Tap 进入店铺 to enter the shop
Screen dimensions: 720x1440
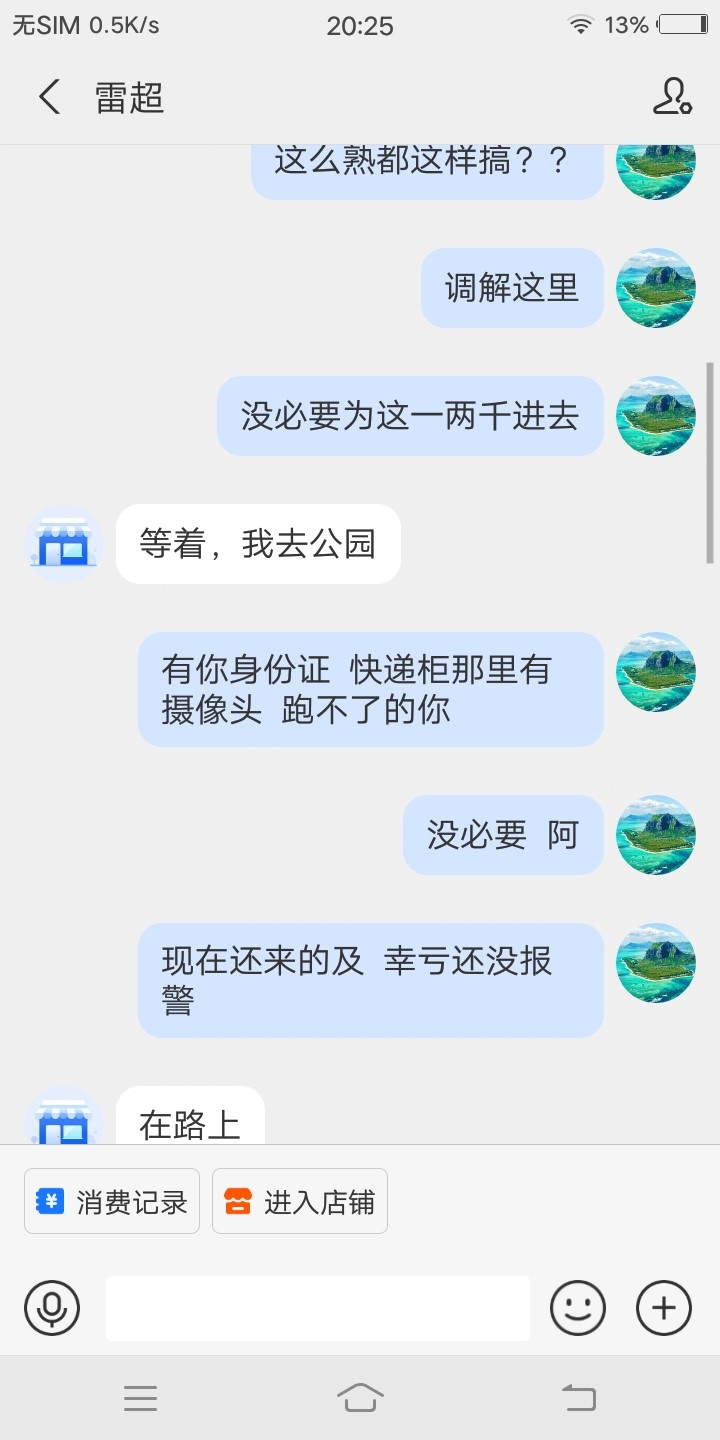click(300, 1201)
